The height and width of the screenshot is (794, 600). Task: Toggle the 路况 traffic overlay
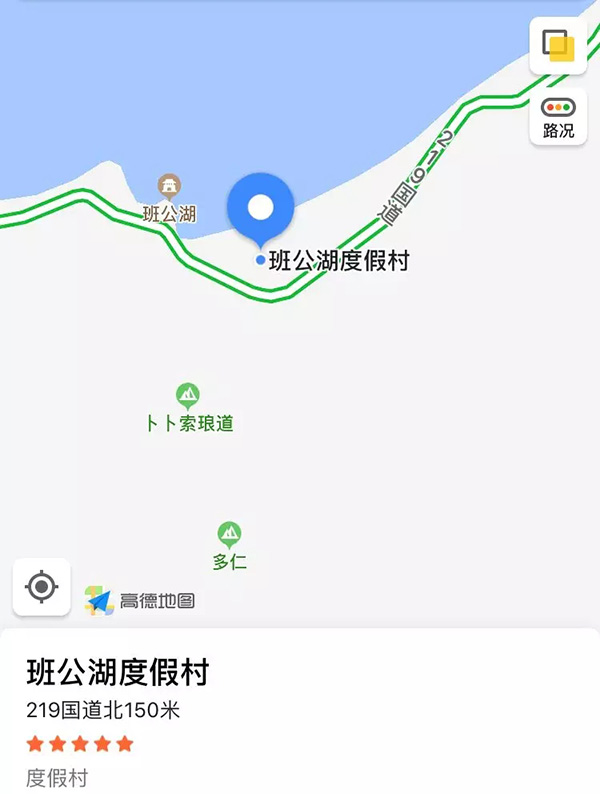pos(558,117)
